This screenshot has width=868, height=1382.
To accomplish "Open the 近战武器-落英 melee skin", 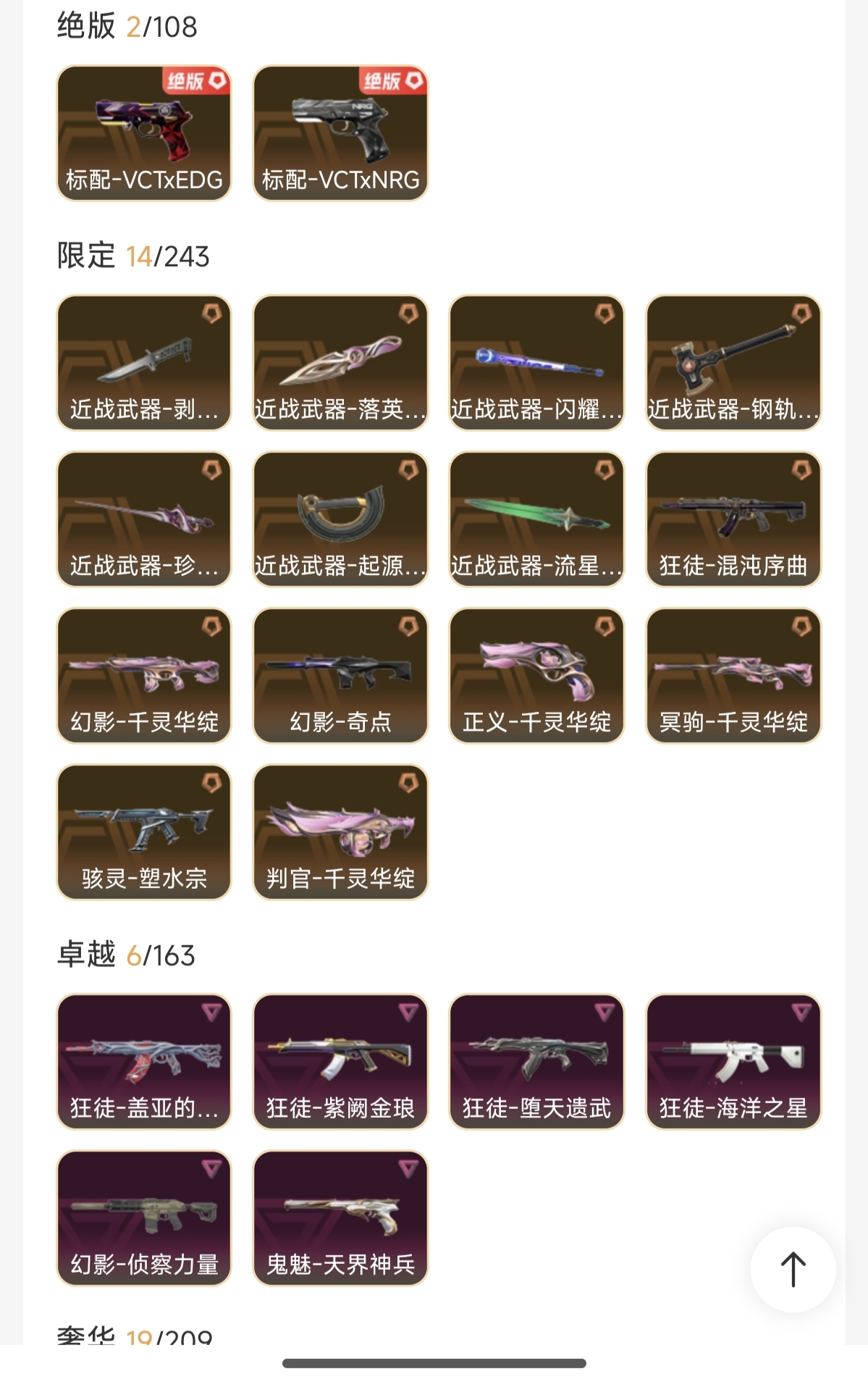I will 340,363.
